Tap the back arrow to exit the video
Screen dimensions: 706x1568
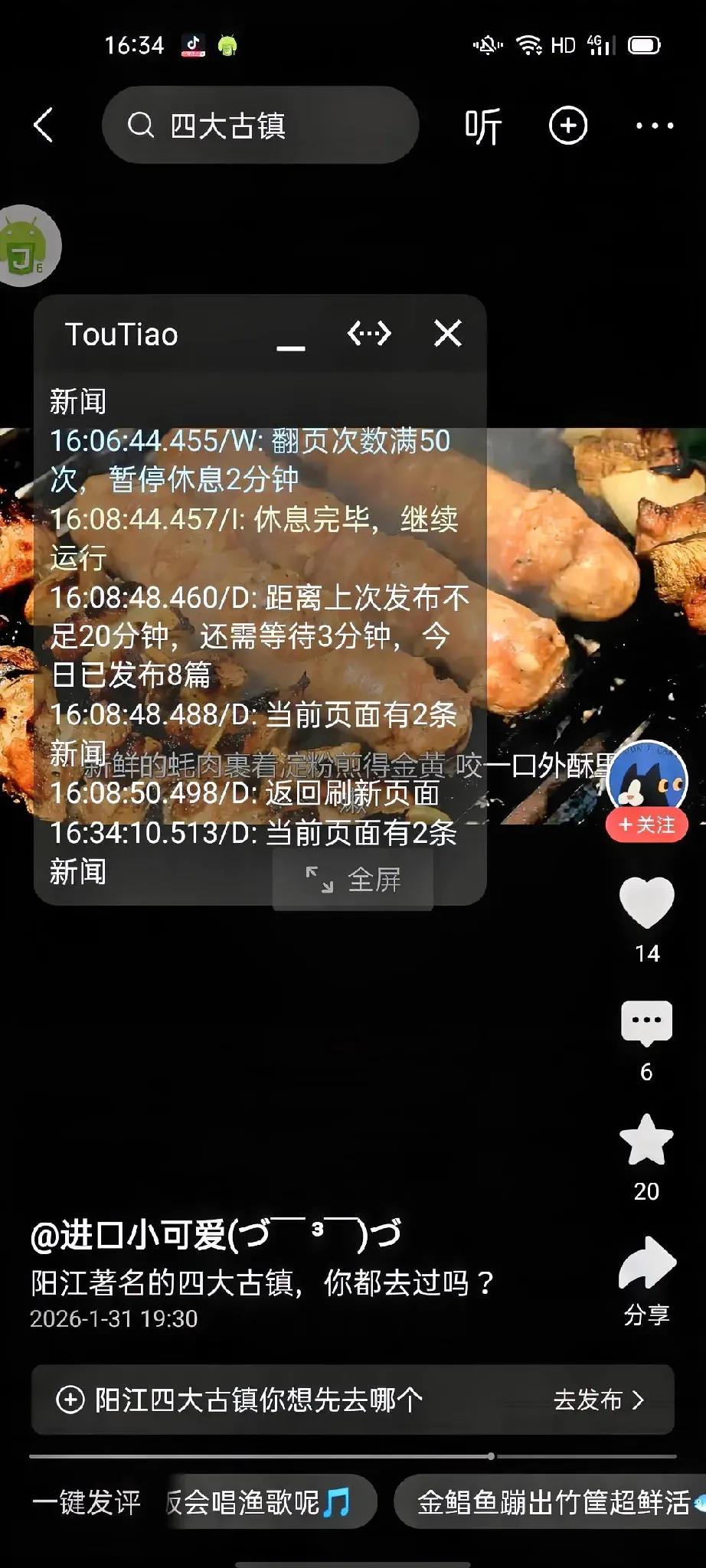click(44, 125)
